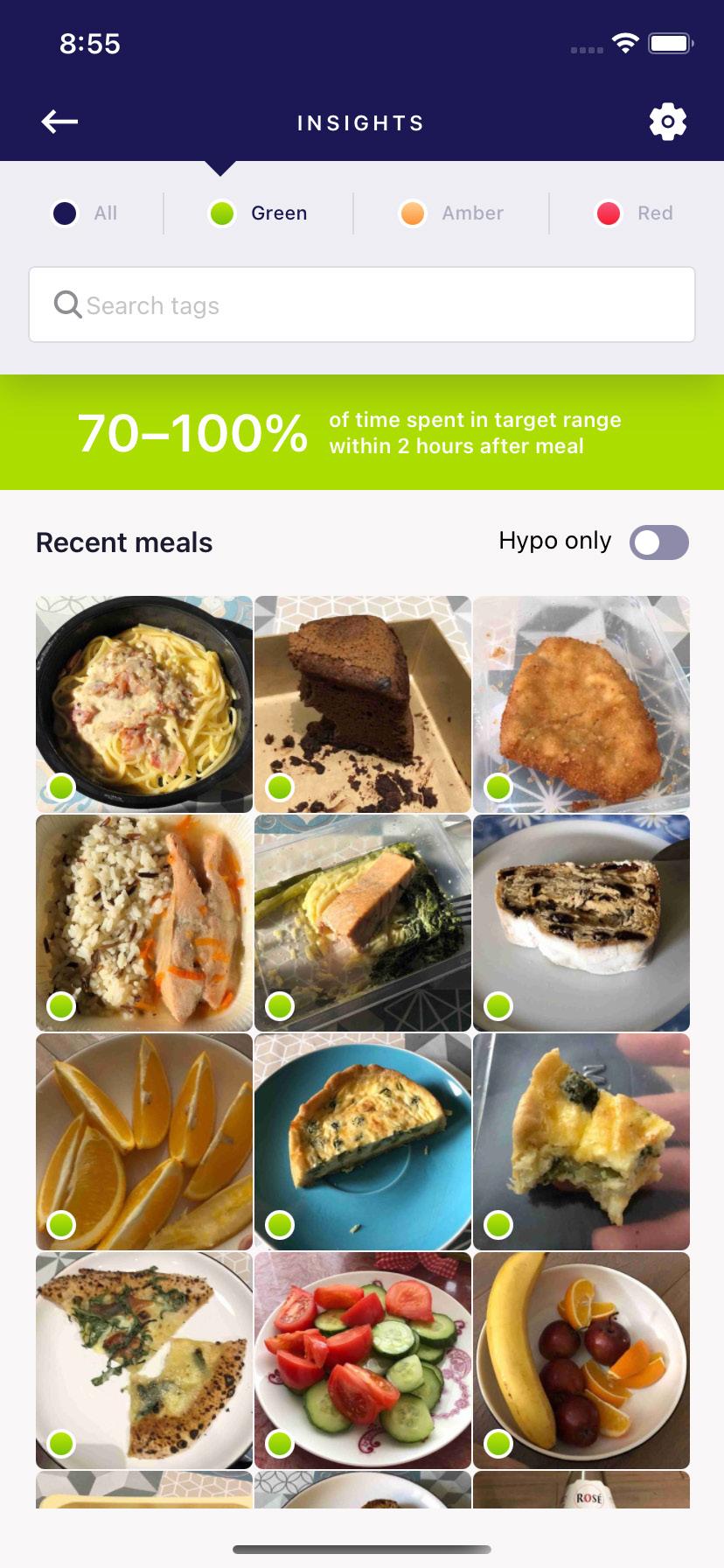View the breaded cutlet meal

[581, 704]
